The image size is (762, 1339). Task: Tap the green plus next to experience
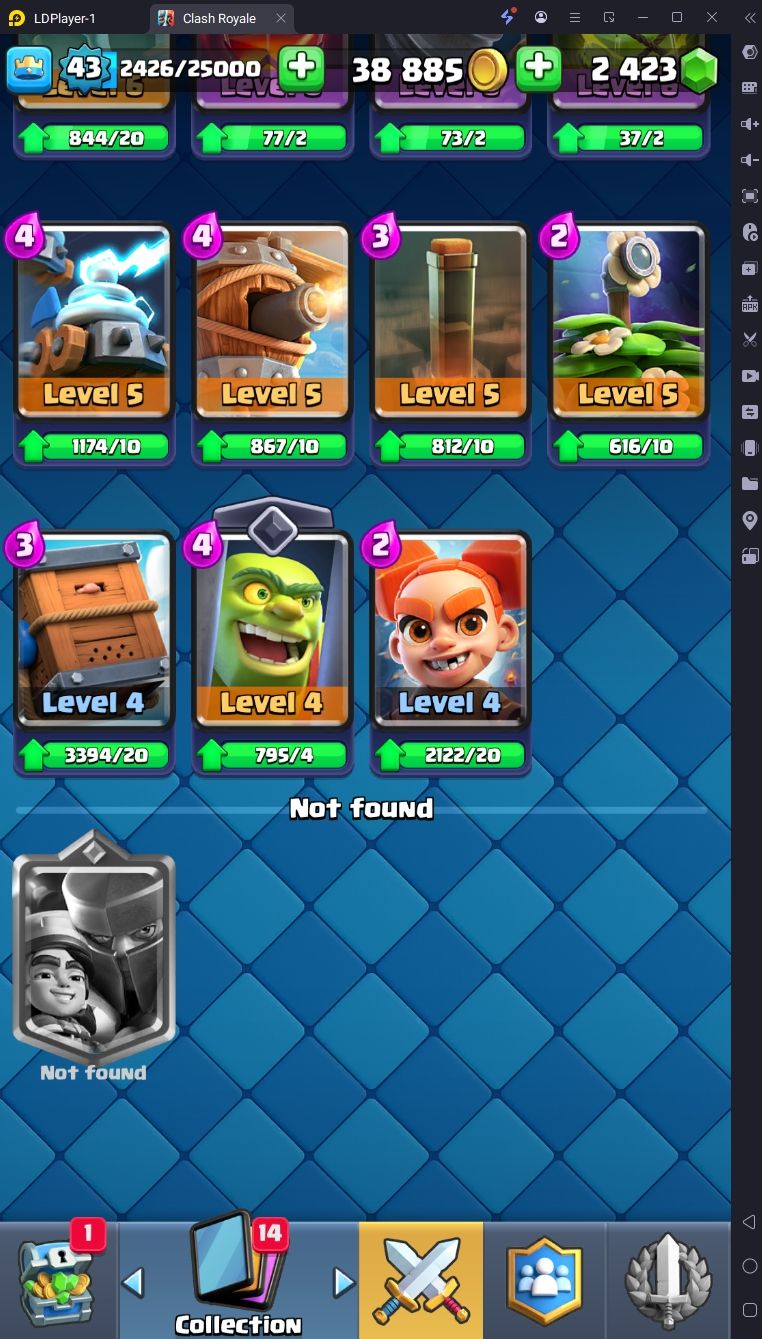301,68
